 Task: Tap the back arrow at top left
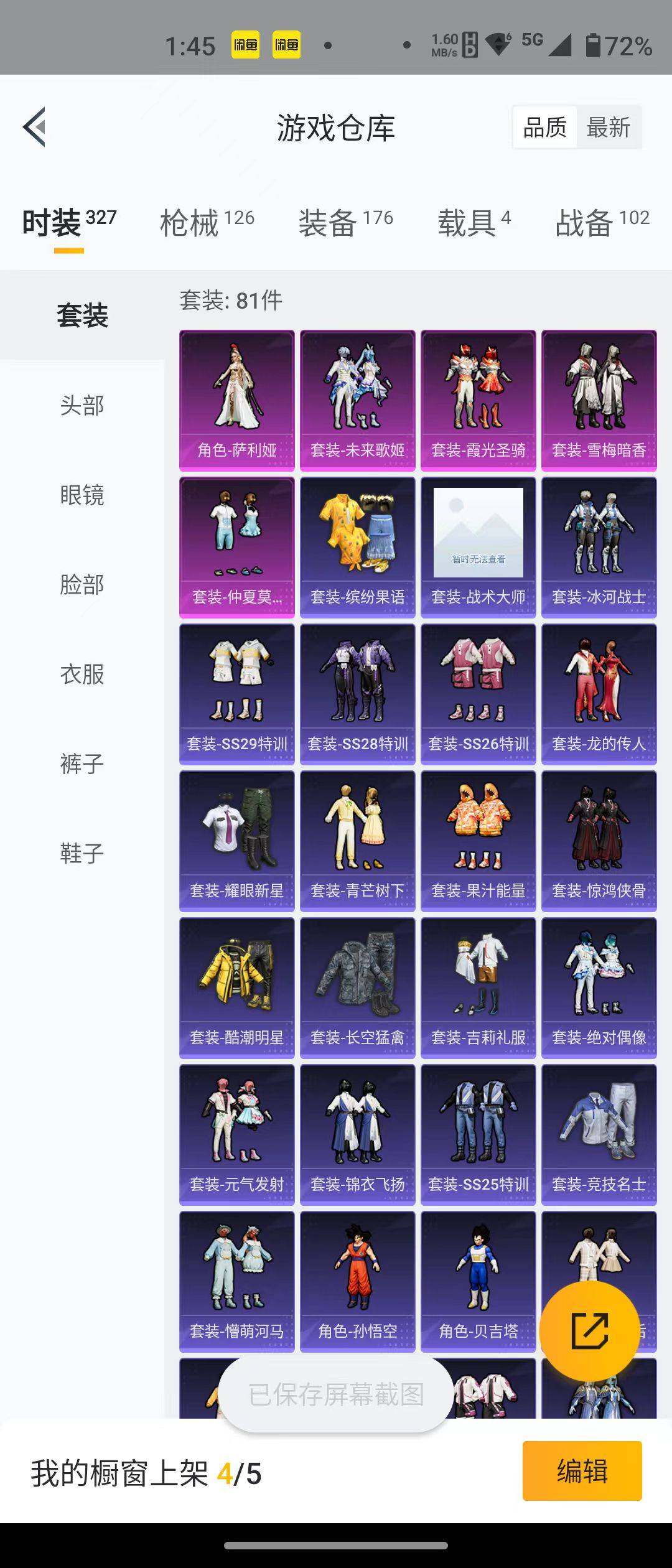pyautogui.click(x=36, y=127)
